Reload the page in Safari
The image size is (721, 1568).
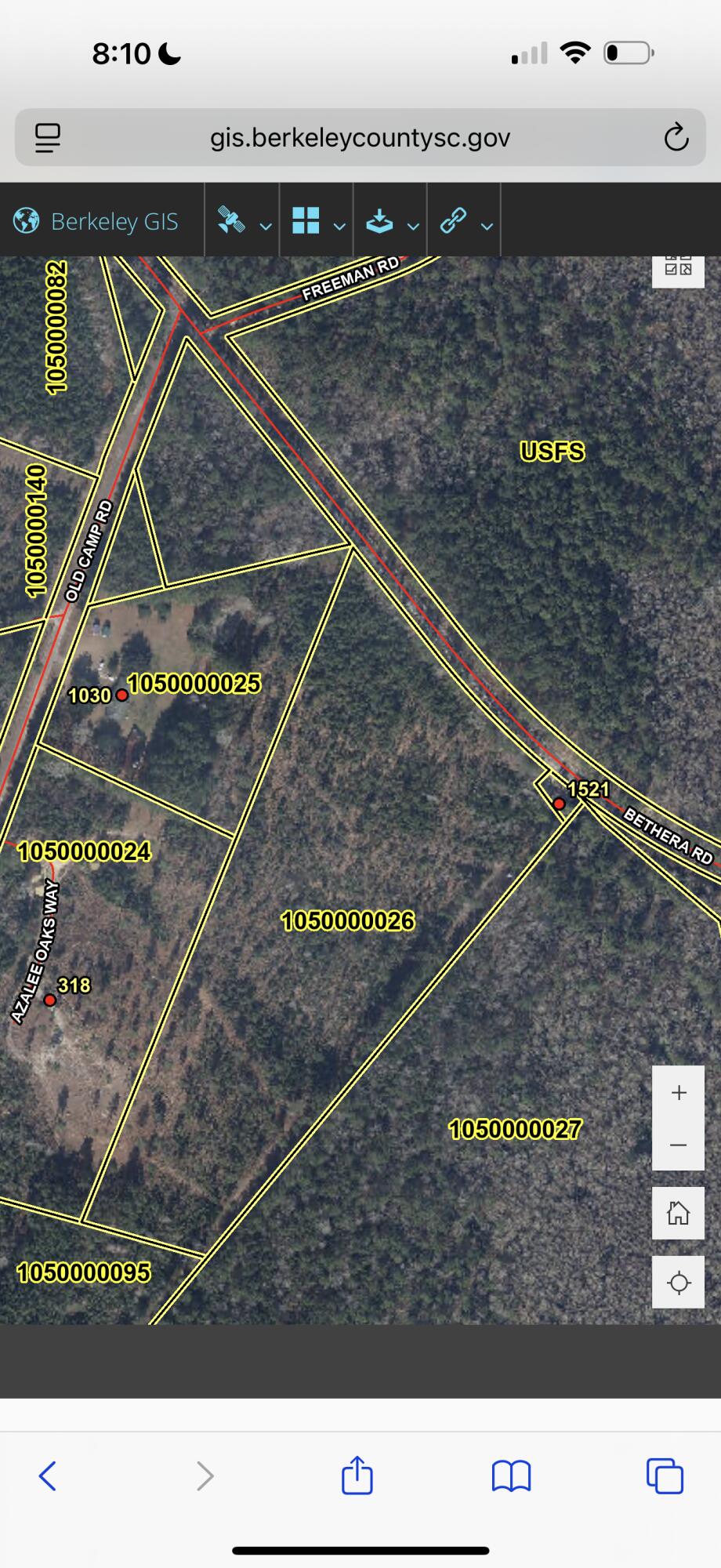click(x=676, y=138)
